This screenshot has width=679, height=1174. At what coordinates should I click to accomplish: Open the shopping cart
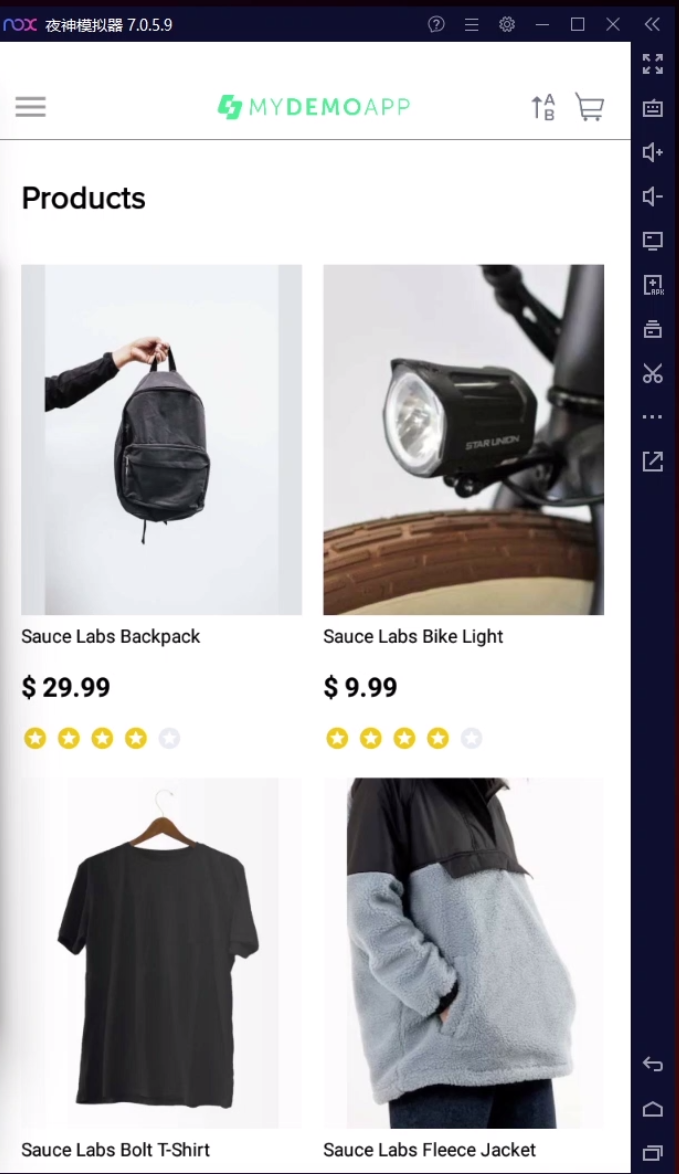pos(589,107)
